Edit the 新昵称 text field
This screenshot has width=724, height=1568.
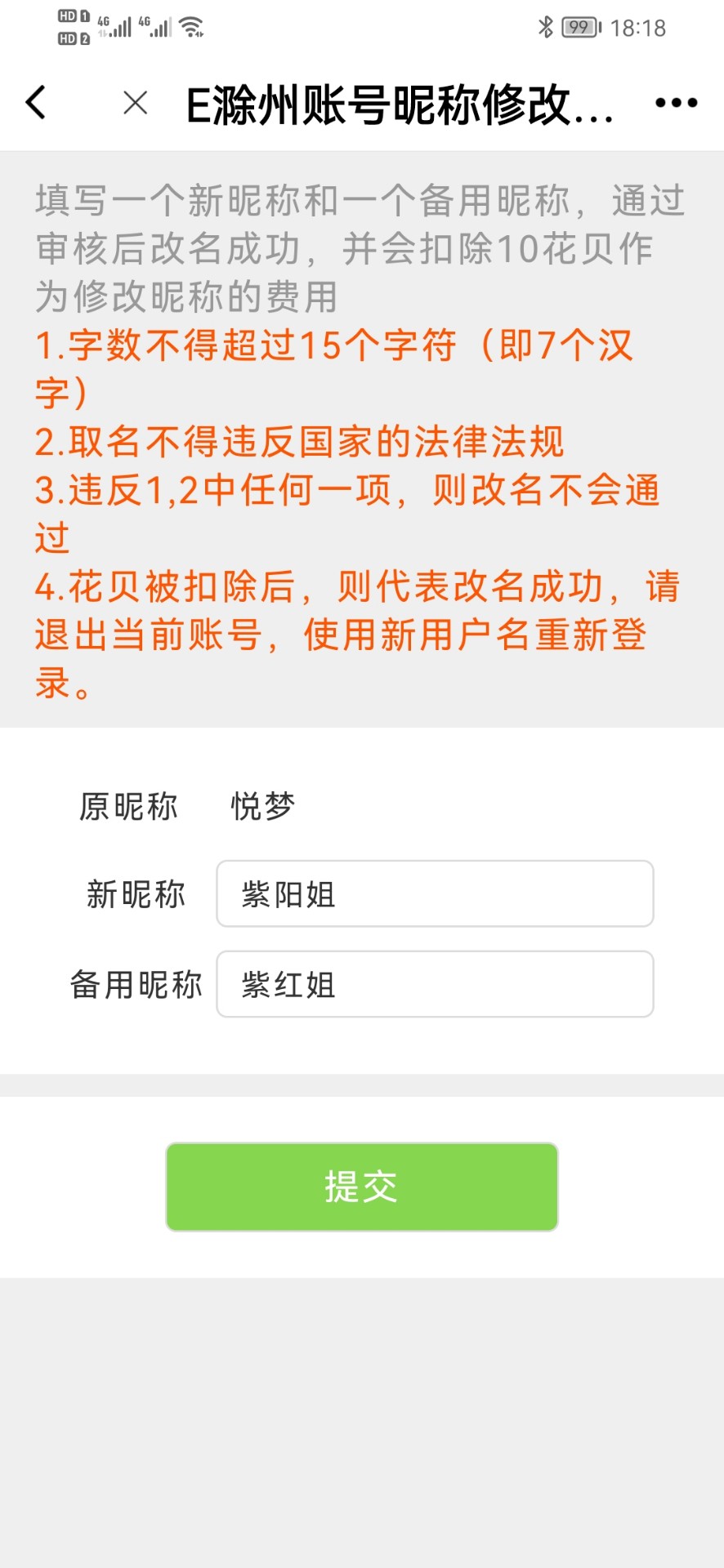pos(435,893)
